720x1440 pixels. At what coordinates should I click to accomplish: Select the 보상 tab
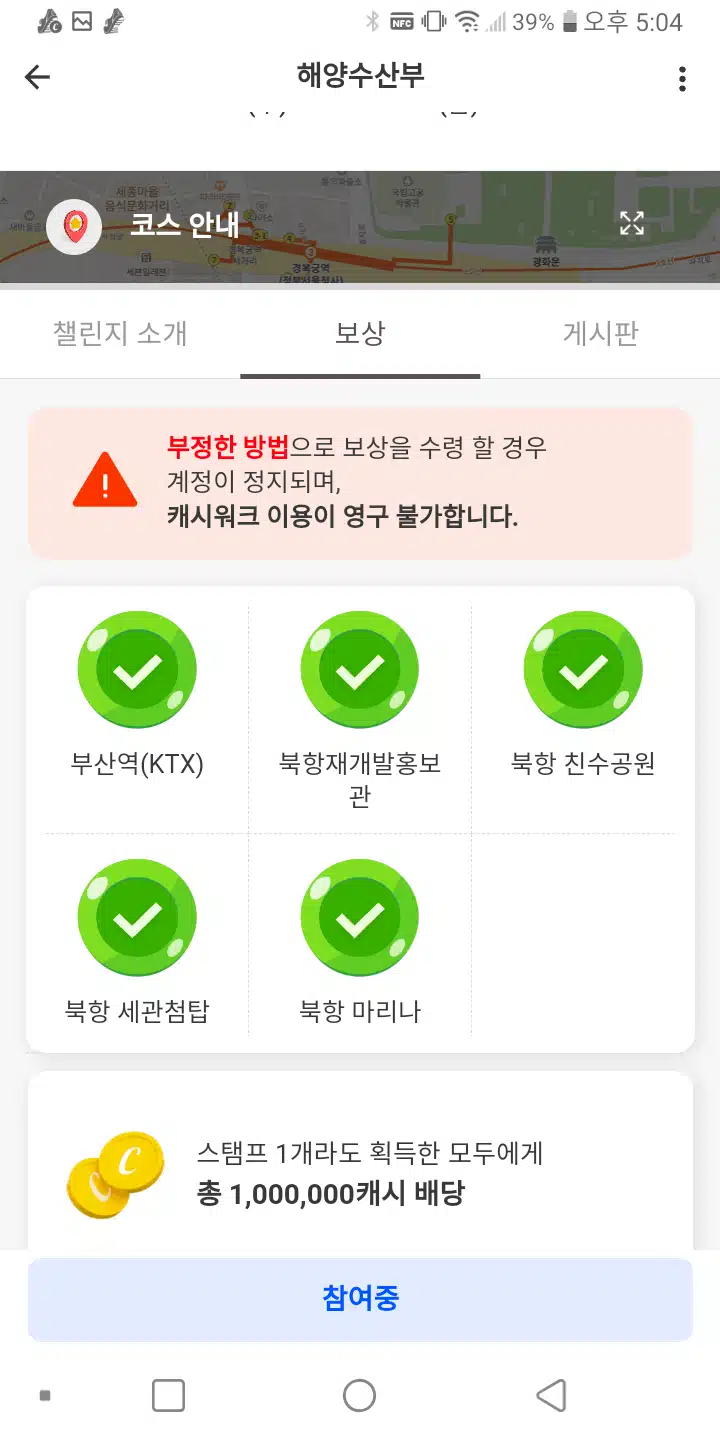(x=360, y=333)
